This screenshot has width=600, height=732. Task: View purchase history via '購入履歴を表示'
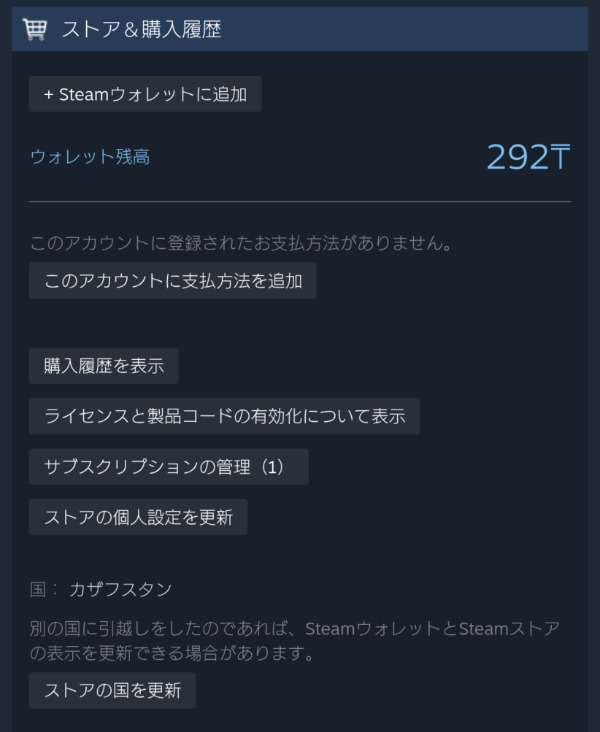(x=104, y=366)
